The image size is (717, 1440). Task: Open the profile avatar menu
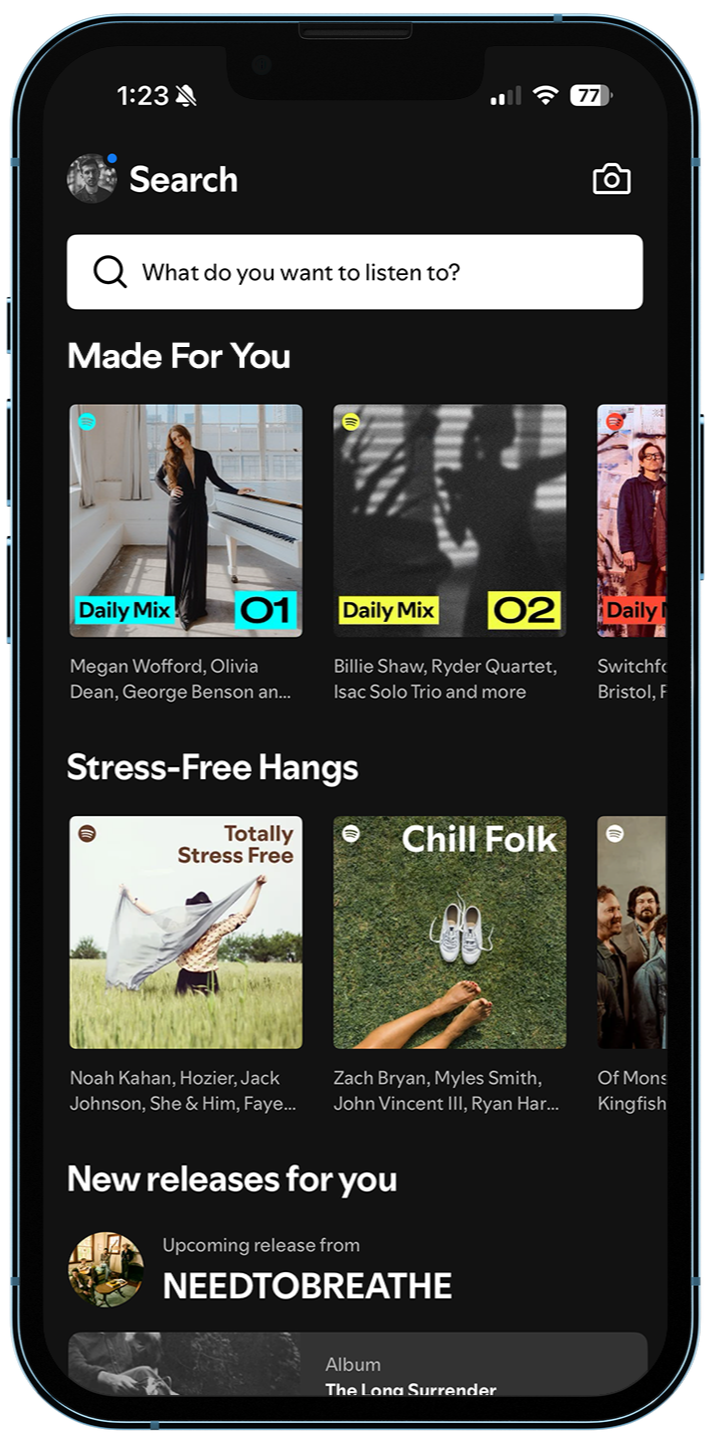[92, 179]
